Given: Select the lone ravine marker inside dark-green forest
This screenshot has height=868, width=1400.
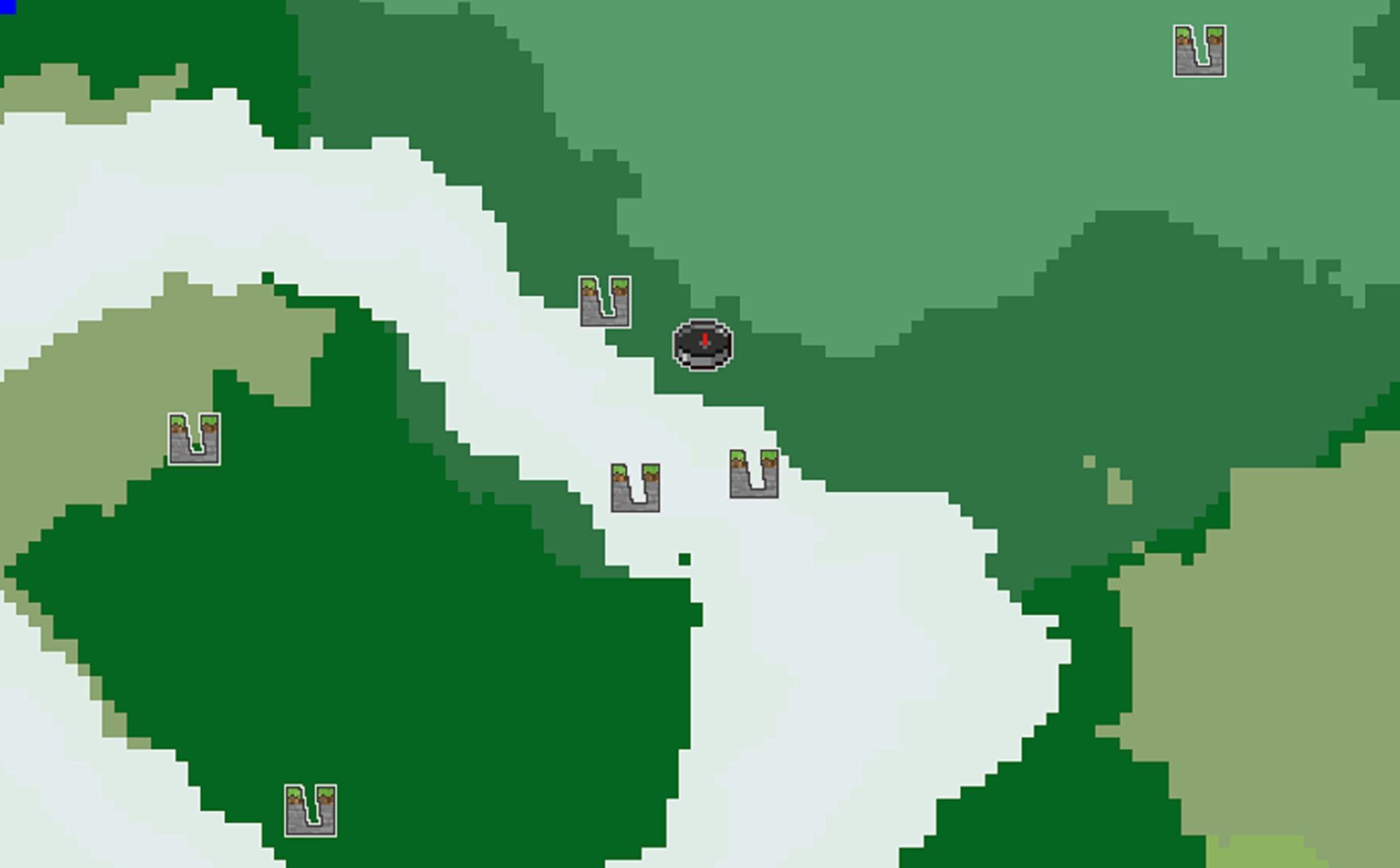Looking at the screenshot, I should (311, 810).
